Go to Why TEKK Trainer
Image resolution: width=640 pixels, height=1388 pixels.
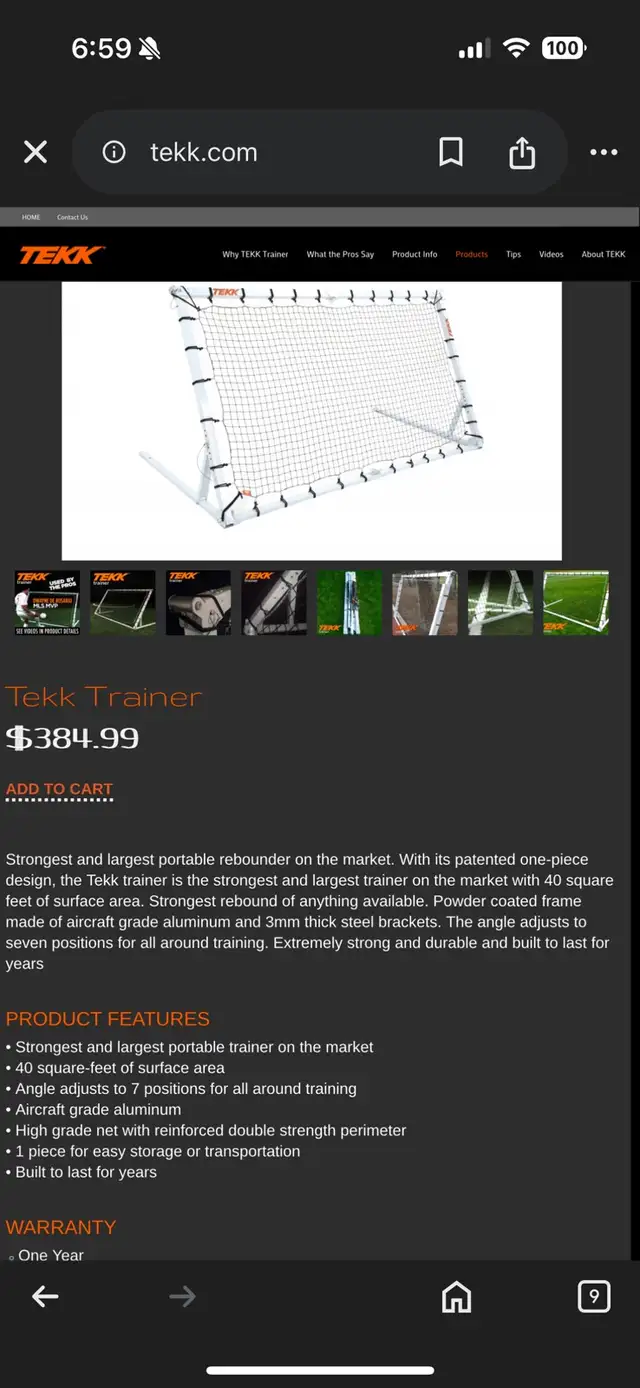(255, 254)
